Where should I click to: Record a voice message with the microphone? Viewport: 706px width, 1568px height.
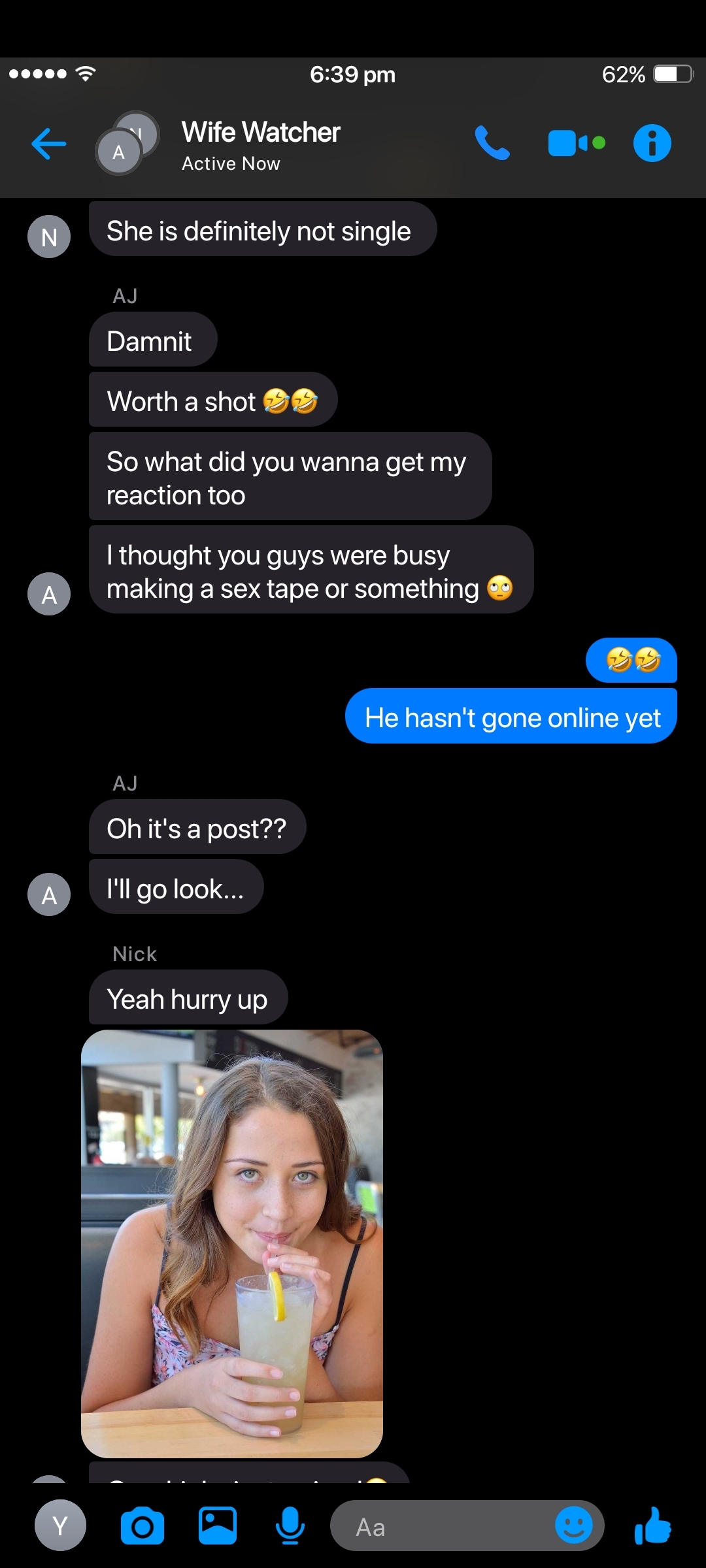[290, 1526]
